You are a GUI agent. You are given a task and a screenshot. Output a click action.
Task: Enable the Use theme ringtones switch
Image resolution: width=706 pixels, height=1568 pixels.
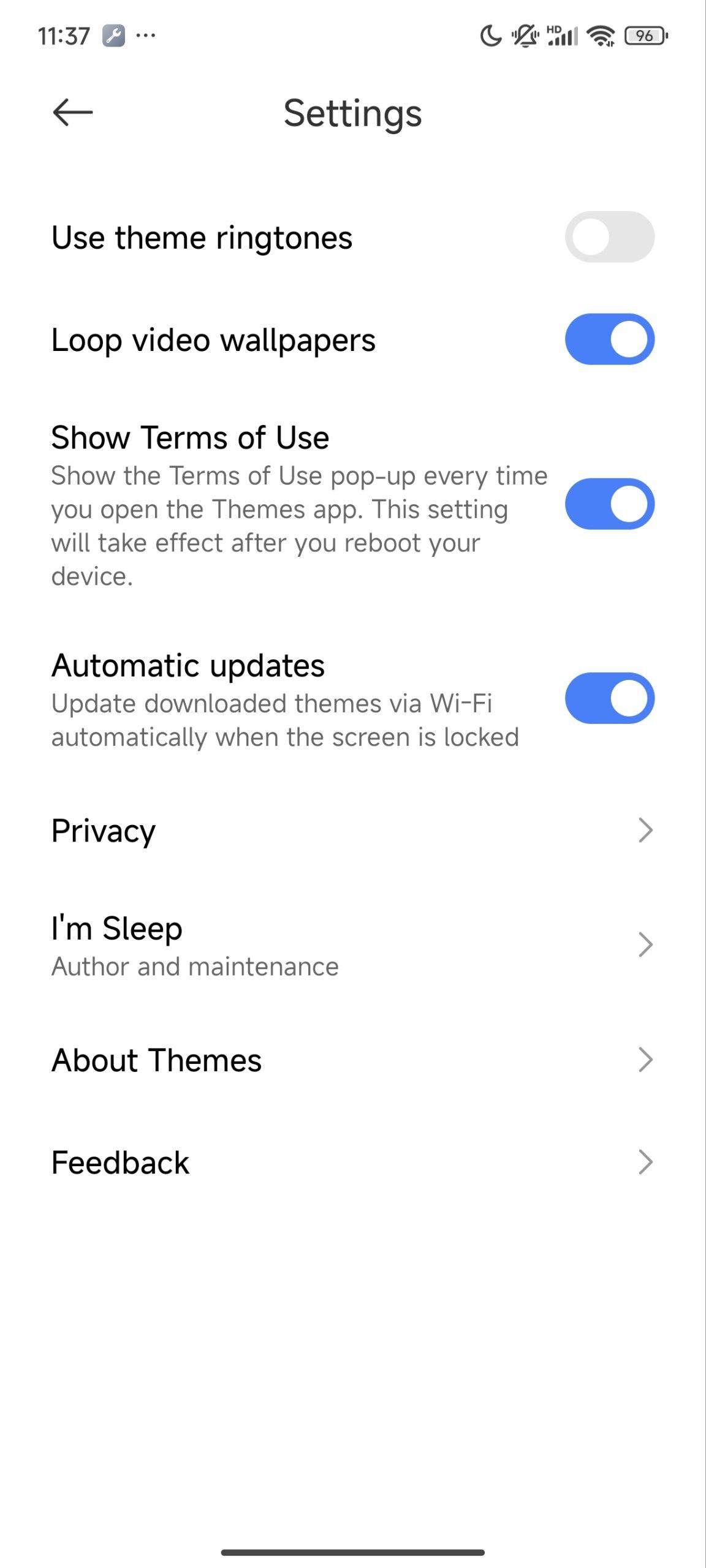tap(609, 237)
